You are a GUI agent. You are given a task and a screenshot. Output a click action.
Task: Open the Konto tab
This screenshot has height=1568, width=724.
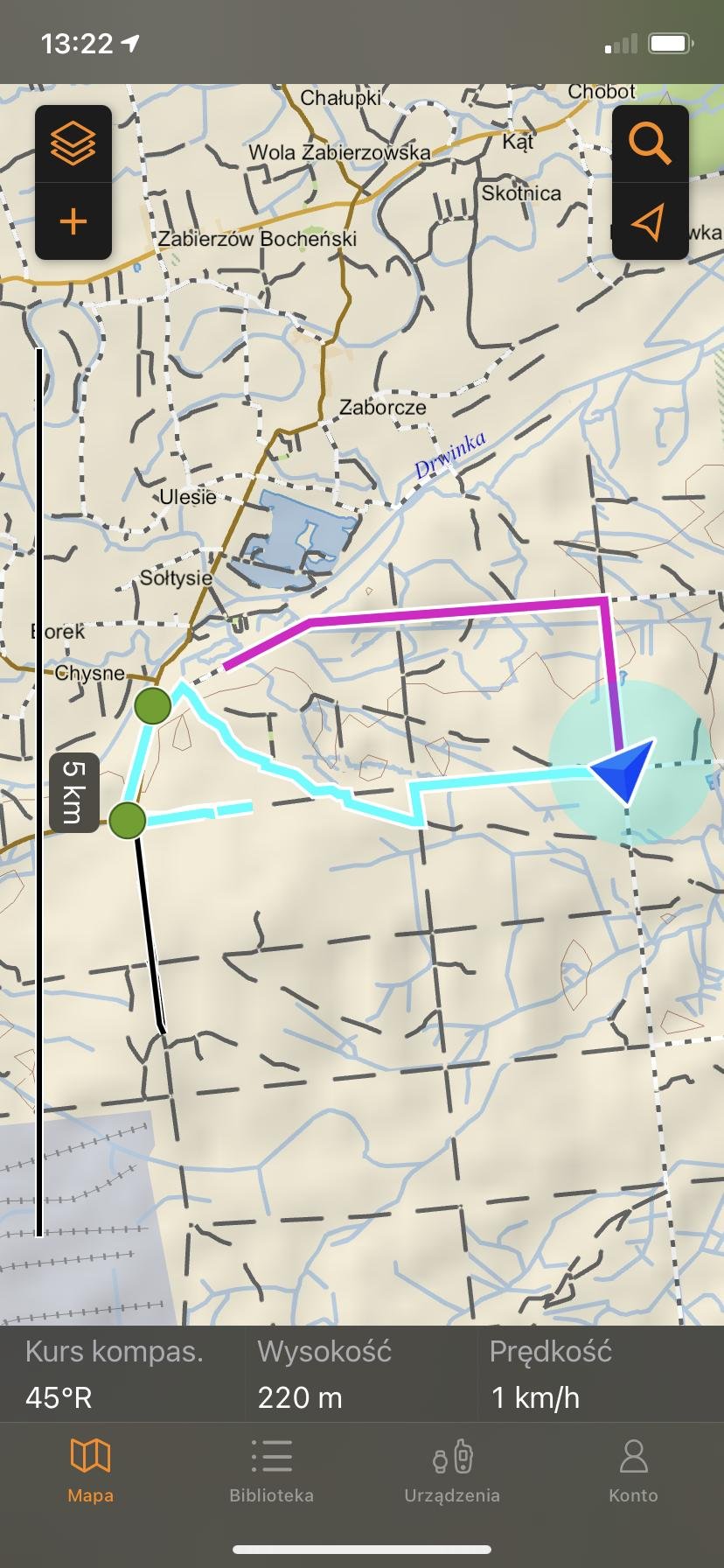pyautogui.click(x=633, y=1472)
